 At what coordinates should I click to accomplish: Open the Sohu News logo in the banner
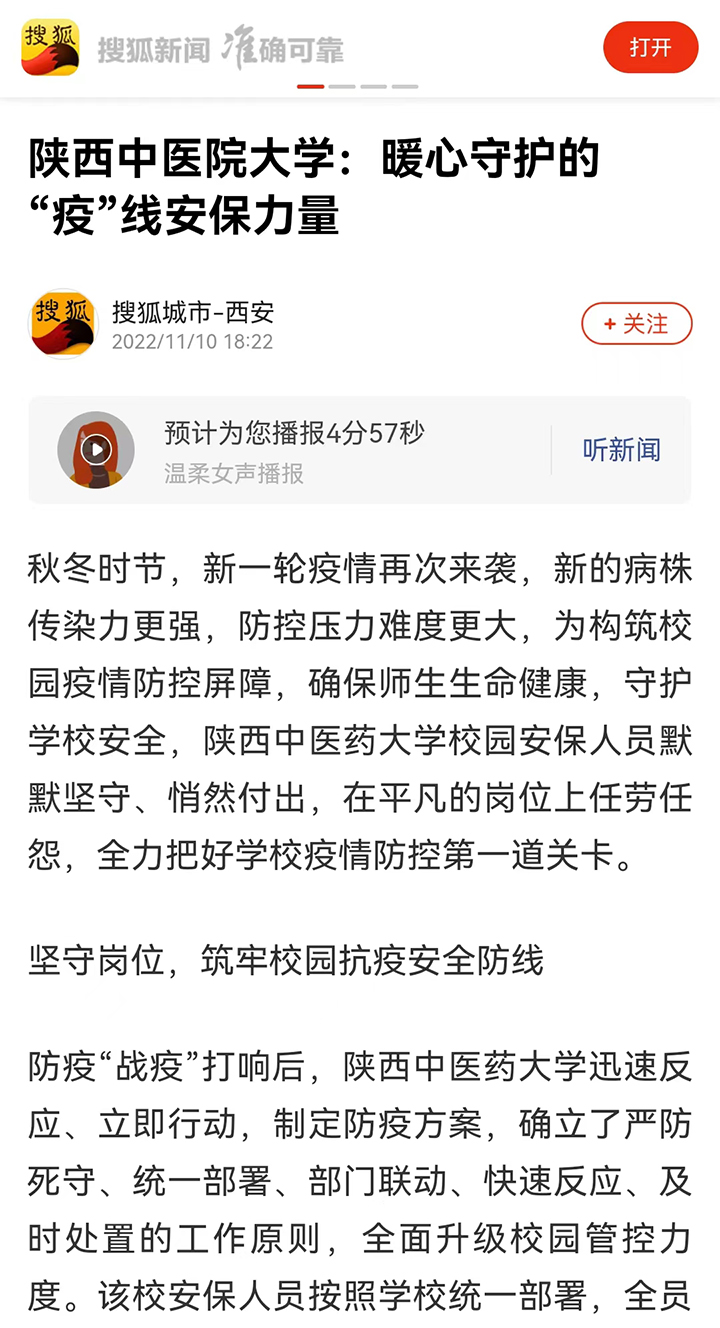[x=50, y=47]
